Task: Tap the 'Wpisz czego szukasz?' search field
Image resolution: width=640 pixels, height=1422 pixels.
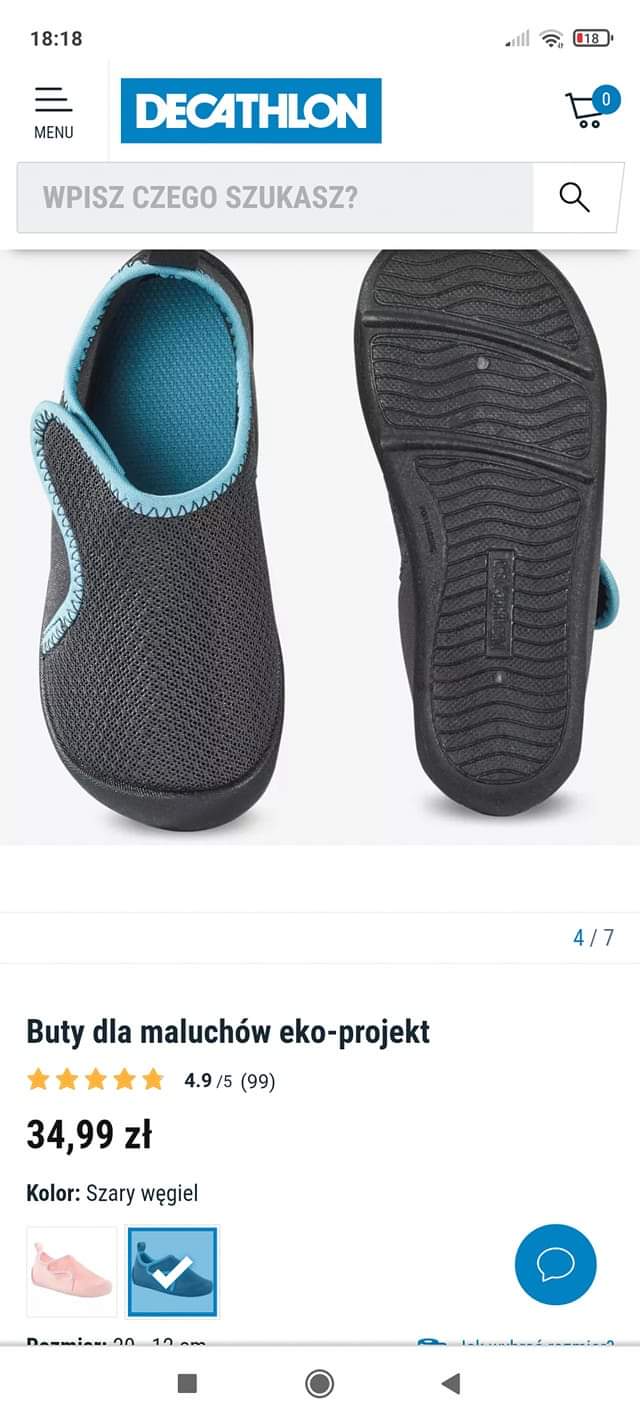Action: click(x=275, y=197)
